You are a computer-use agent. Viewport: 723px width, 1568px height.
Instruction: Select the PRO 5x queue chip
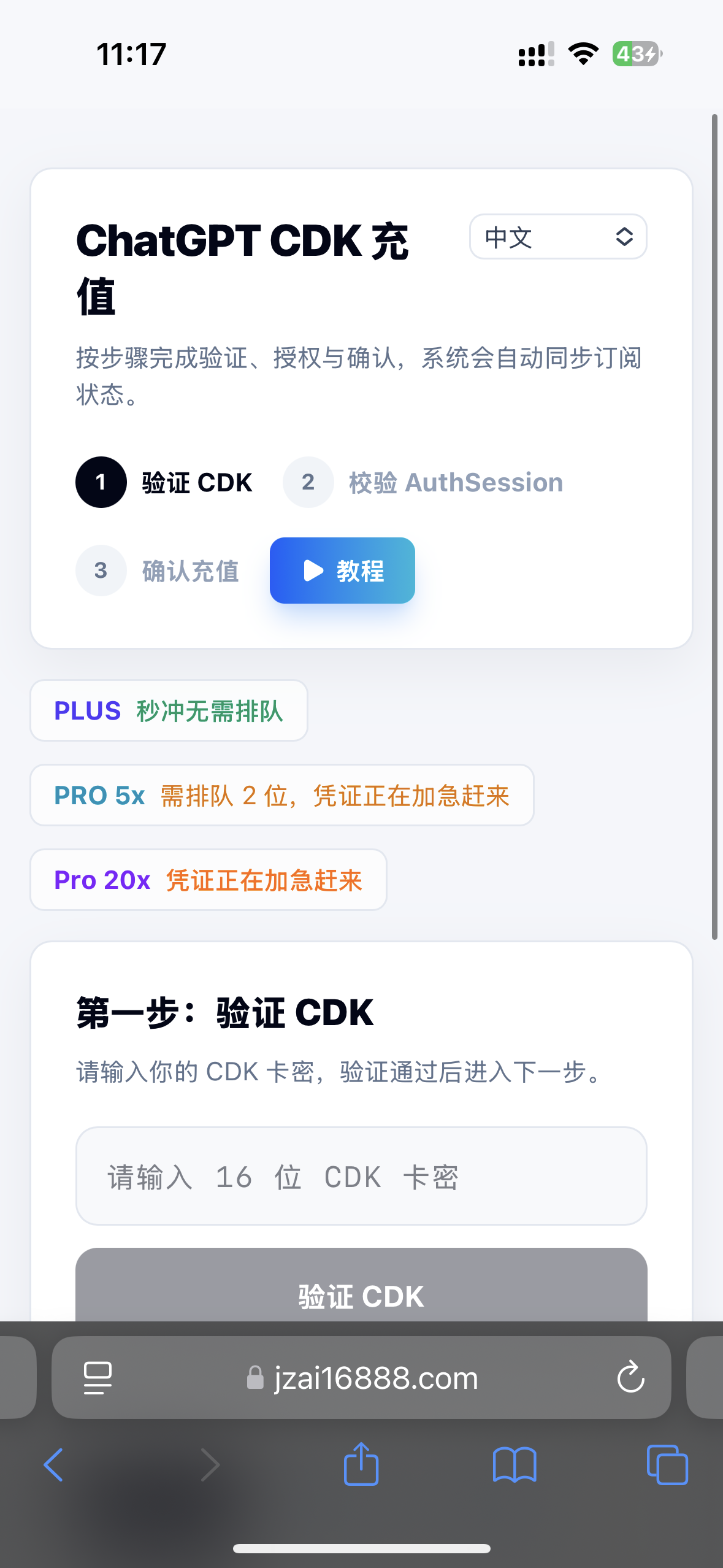[x=282, y=795]
